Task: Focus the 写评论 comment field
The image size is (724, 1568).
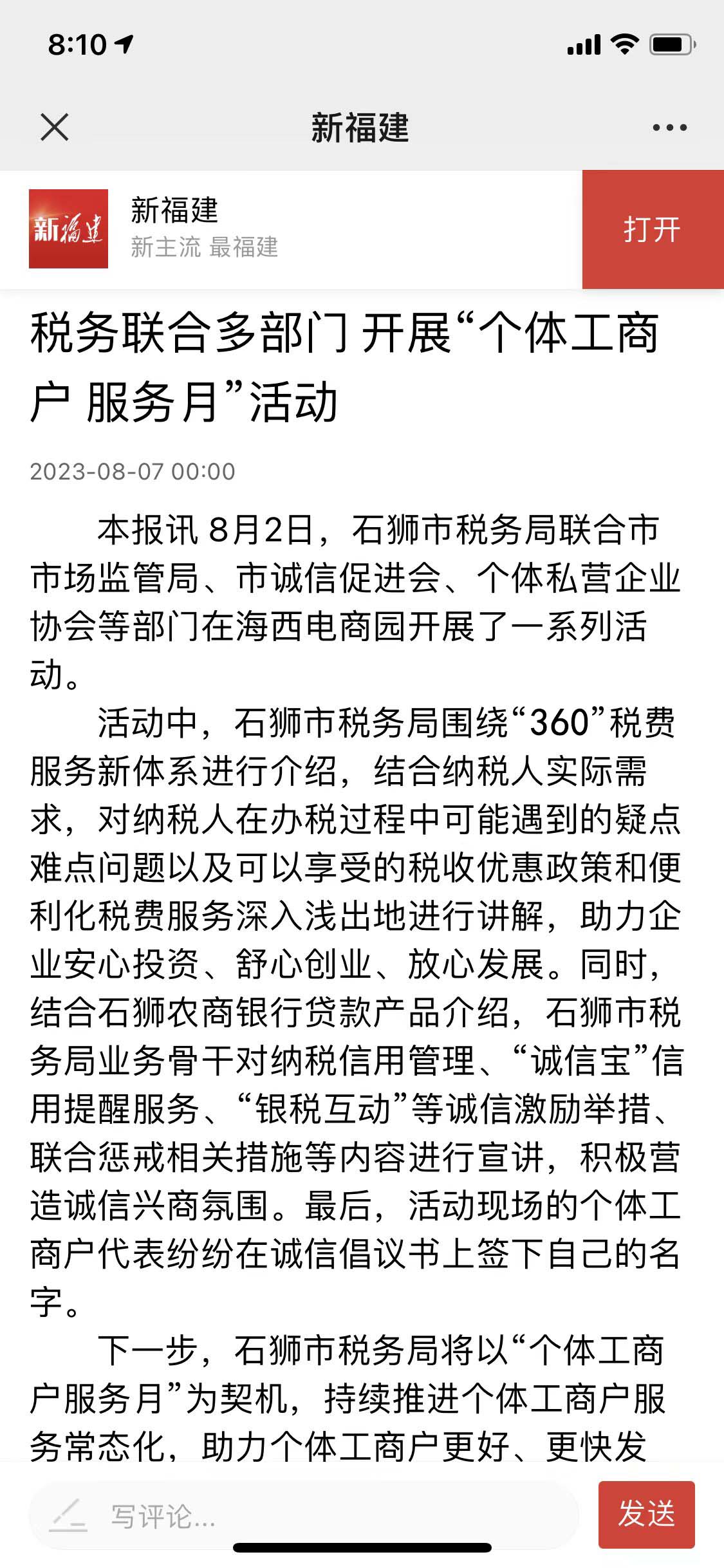Action: (x=303, y=1515)
